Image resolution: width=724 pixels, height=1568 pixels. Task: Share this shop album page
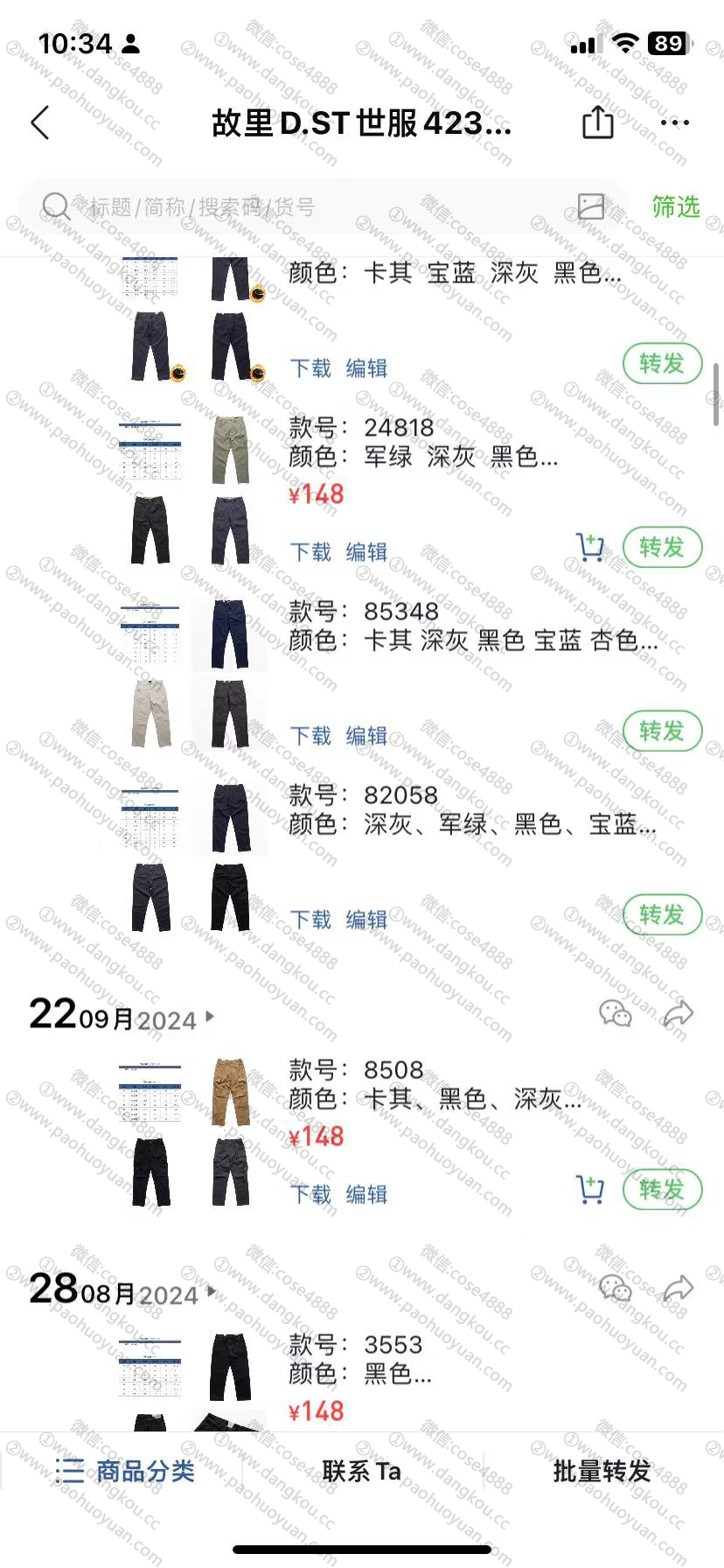[x=597, y=122]
